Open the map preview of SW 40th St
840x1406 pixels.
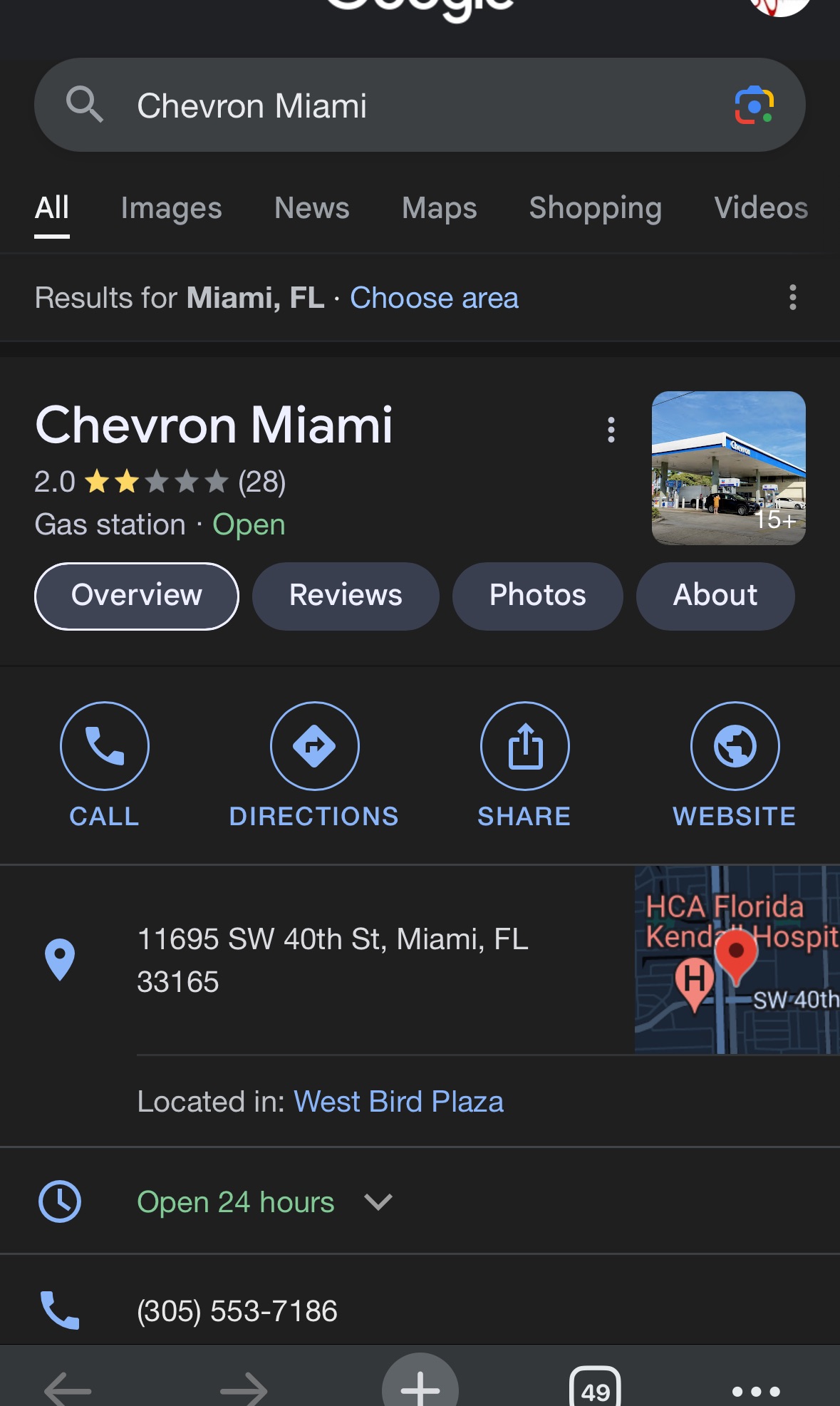pyautogui.click(x=737, y=959)
